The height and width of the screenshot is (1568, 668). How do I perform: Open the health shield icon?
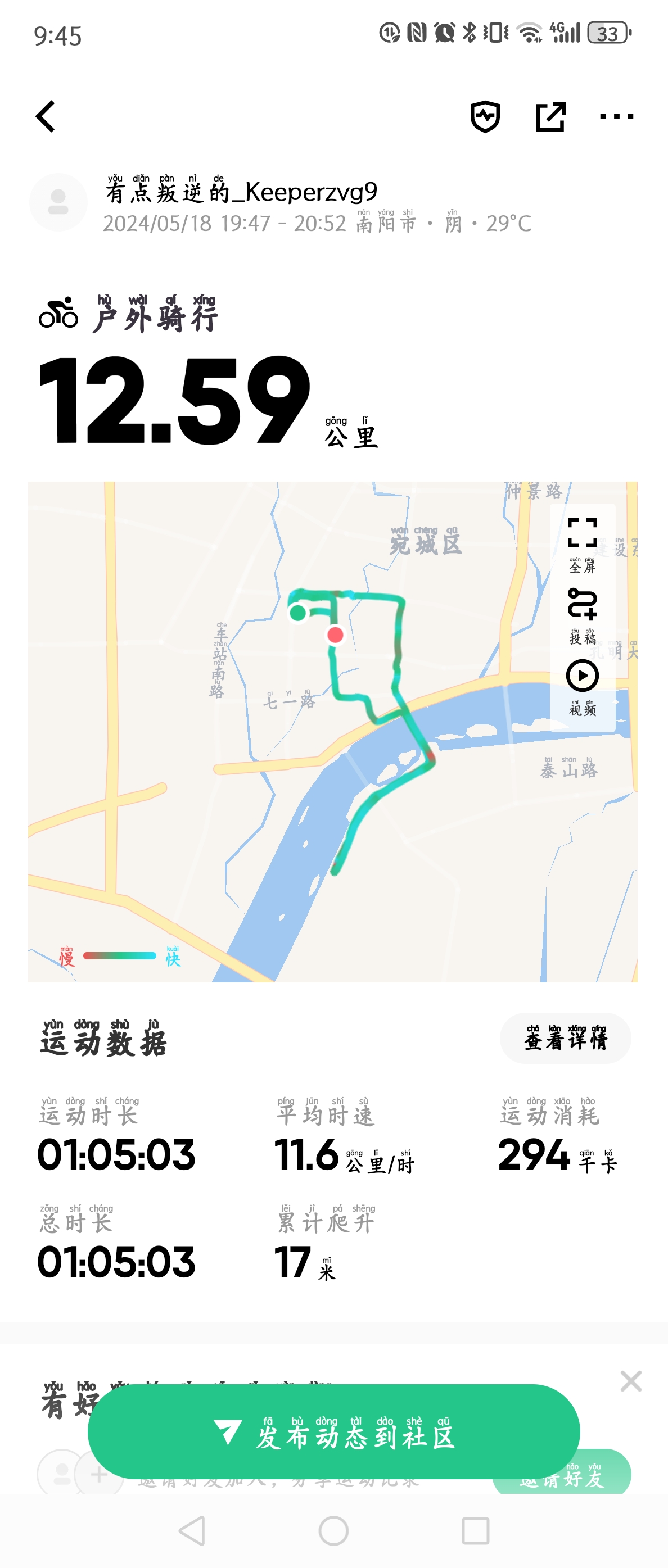[485, 116]
